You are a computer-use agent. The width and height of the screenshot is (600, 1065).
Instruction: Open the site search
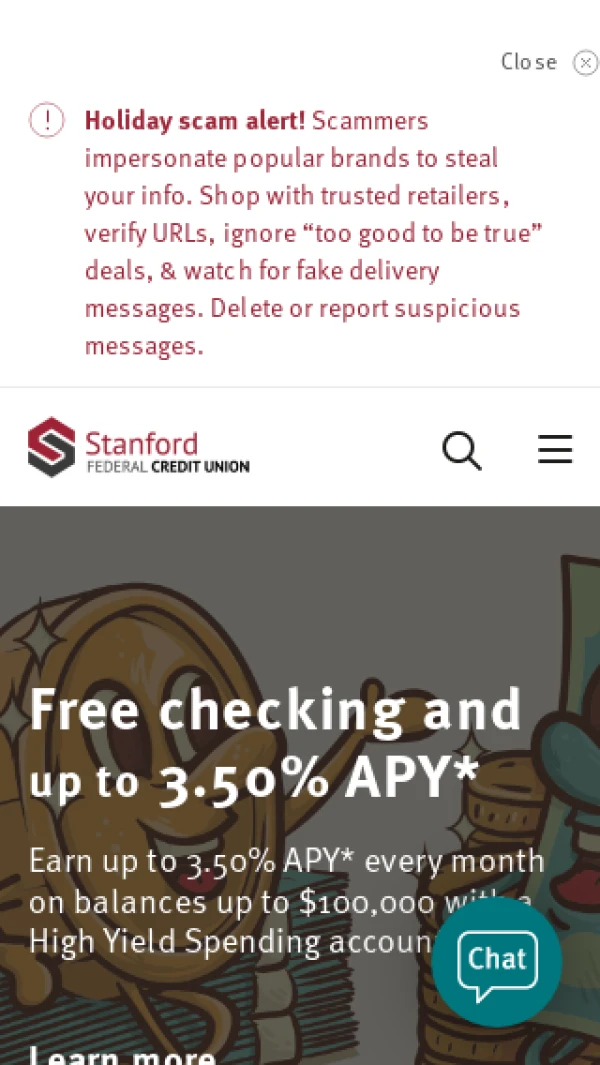point(462,450)
